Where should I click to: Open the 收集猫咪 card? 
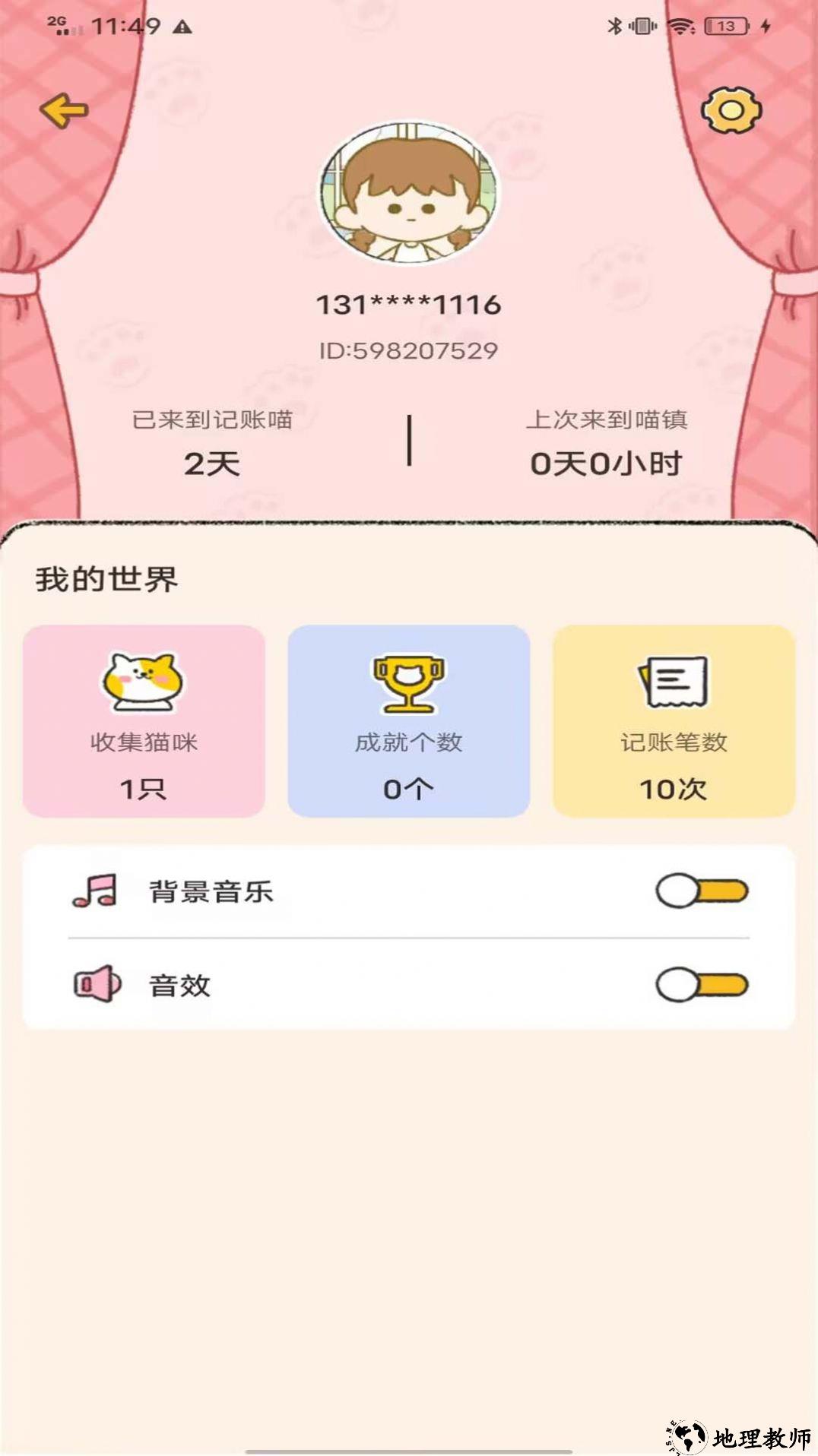click(144, 720)
